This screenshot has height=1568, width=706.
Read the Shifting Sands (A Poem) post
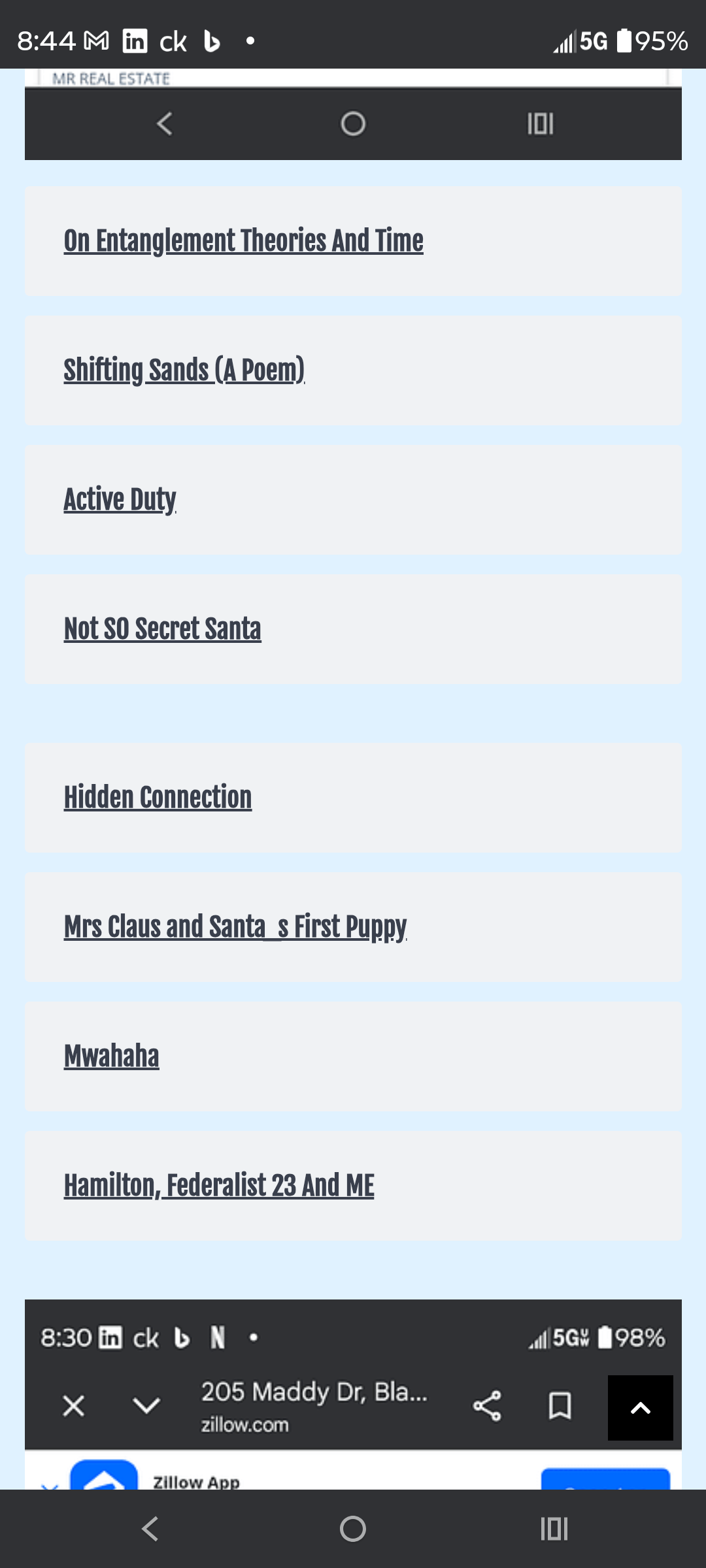click(184, 370)
